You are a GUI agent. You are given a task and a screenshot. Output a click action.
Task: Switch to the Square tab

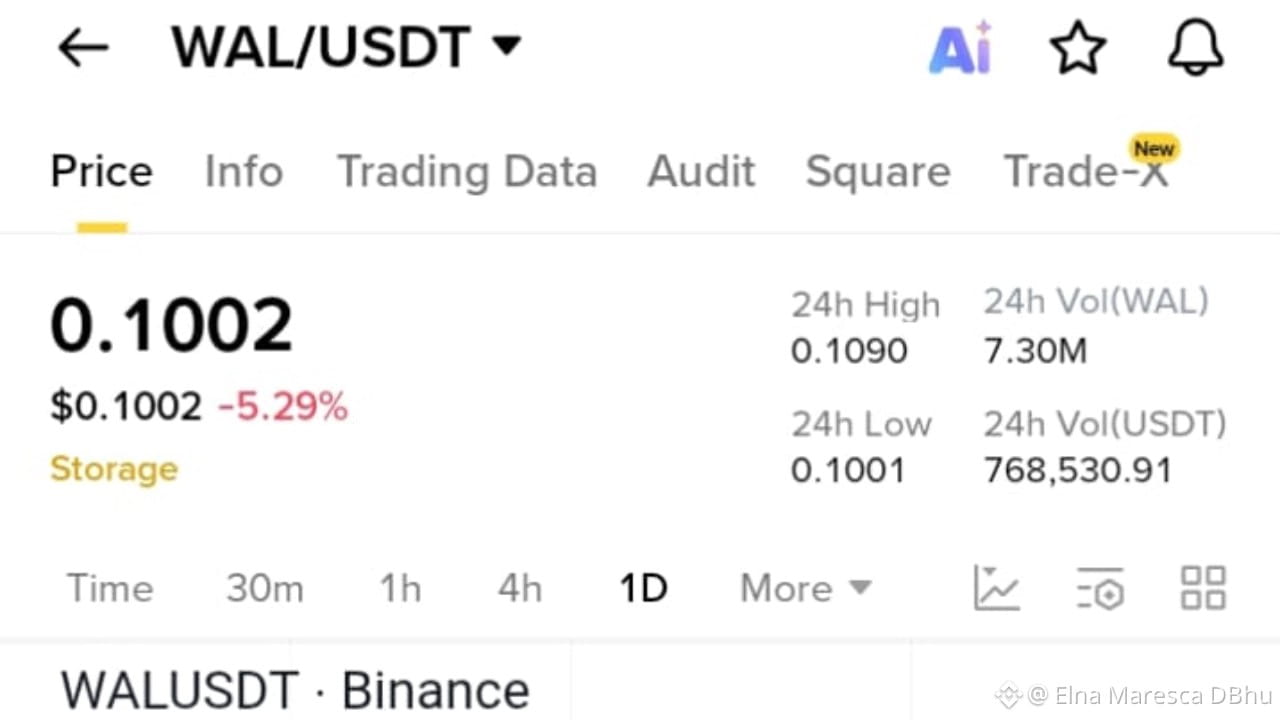click(x=878, y=172)
